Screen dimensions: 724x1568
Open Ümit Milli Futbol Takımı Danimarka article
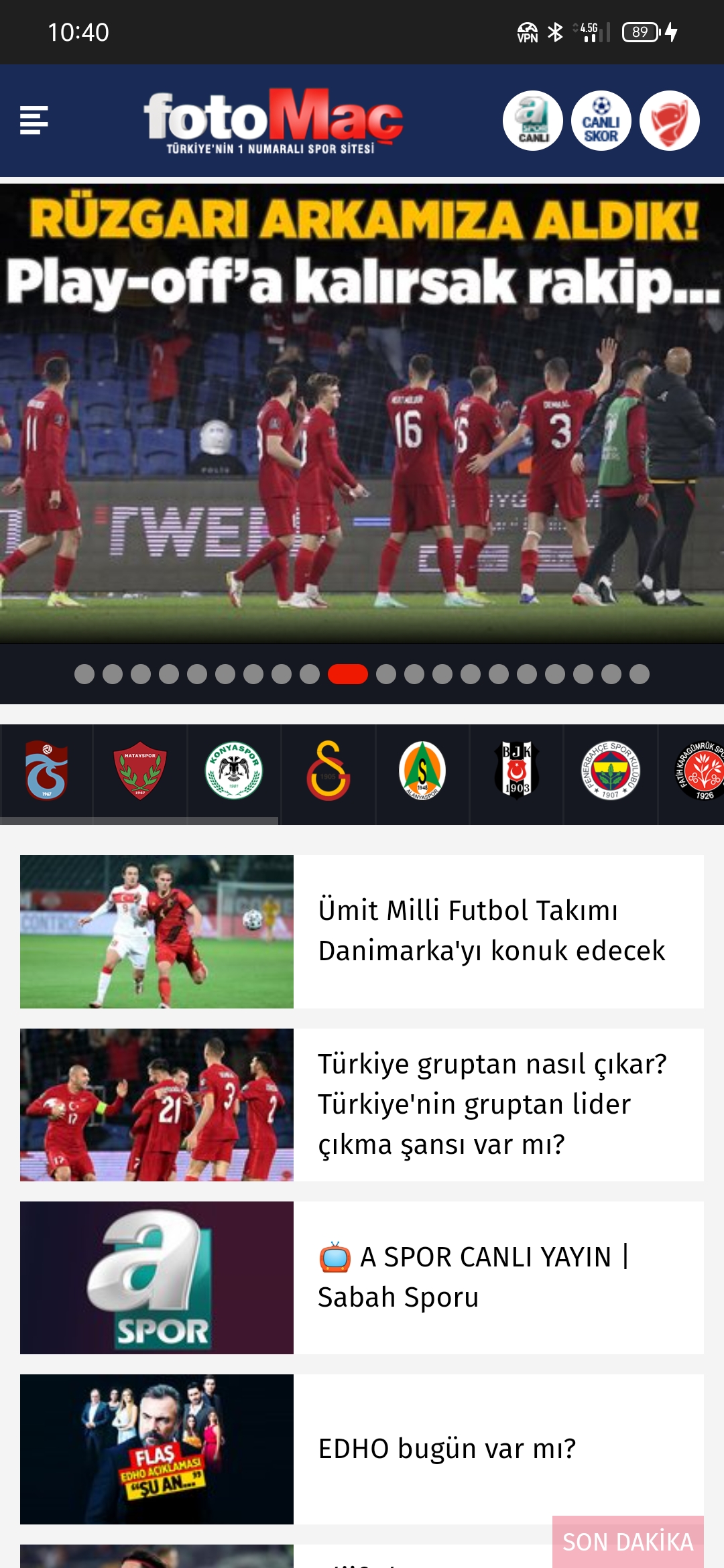point(362,931)
